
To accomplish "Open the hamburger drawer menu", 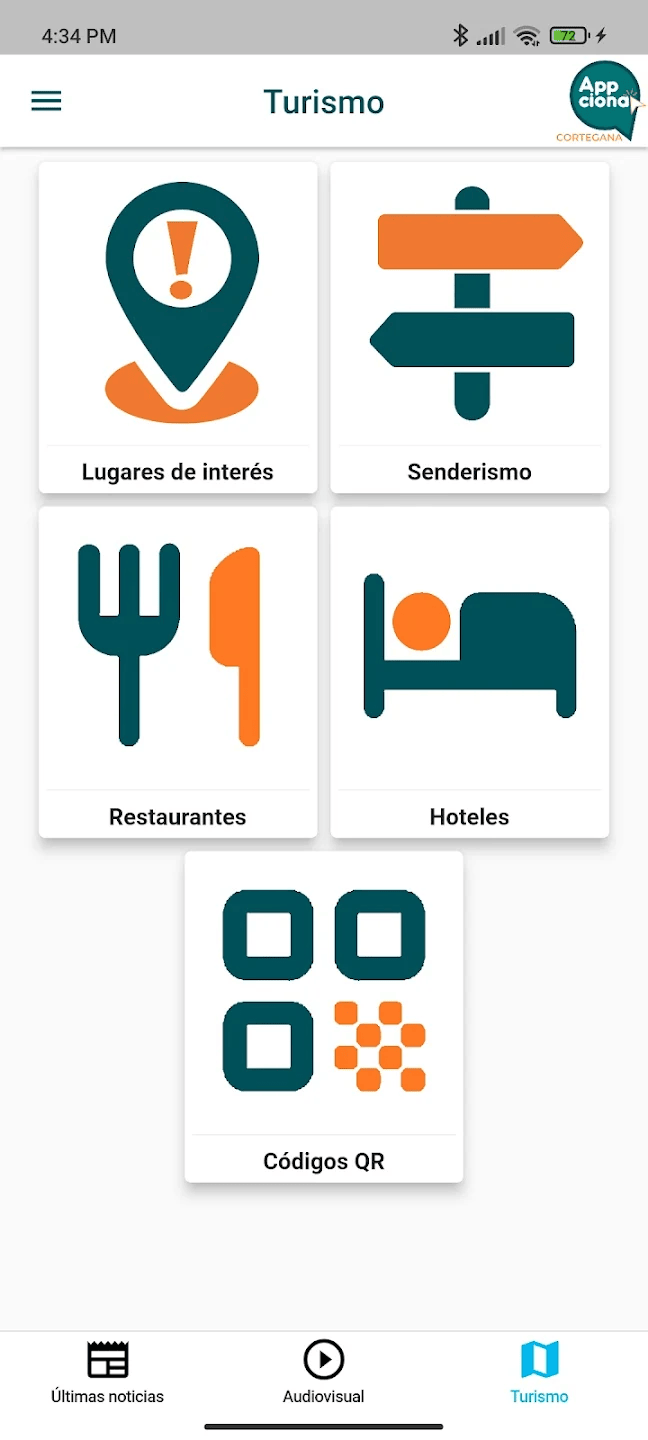I will [46, 101].
